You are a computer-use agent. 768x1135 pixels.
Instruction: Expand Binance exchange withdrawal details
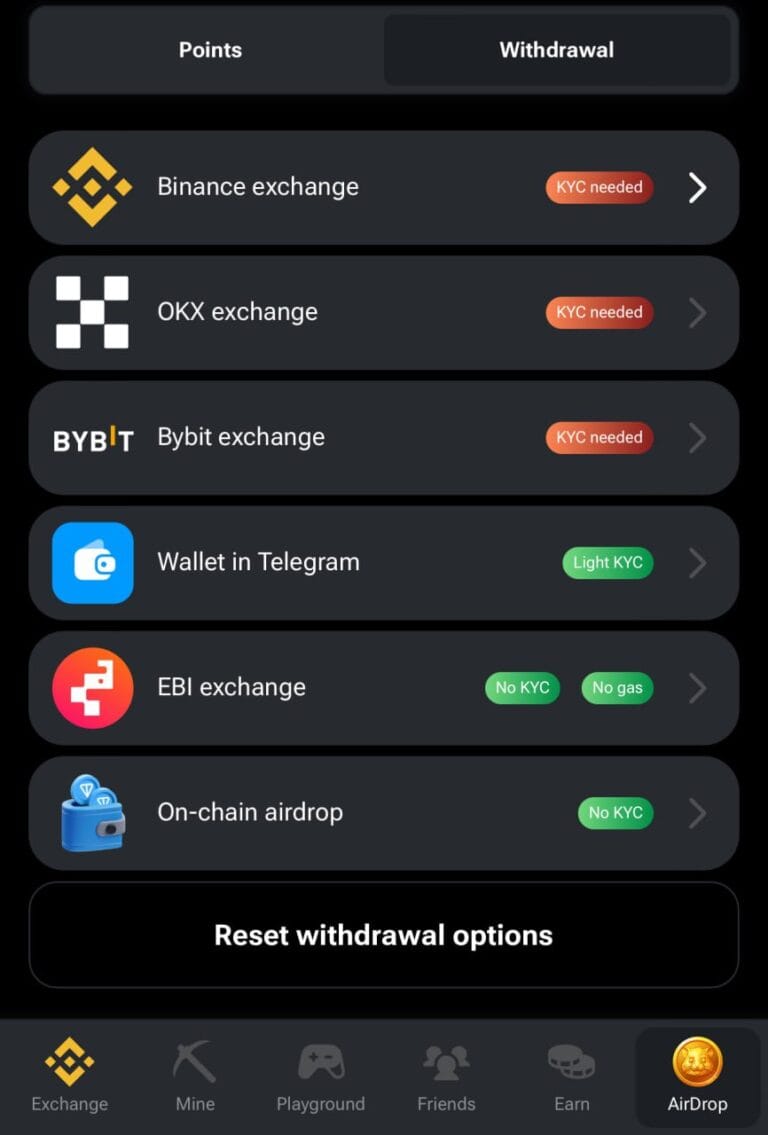tap(698, 187)
